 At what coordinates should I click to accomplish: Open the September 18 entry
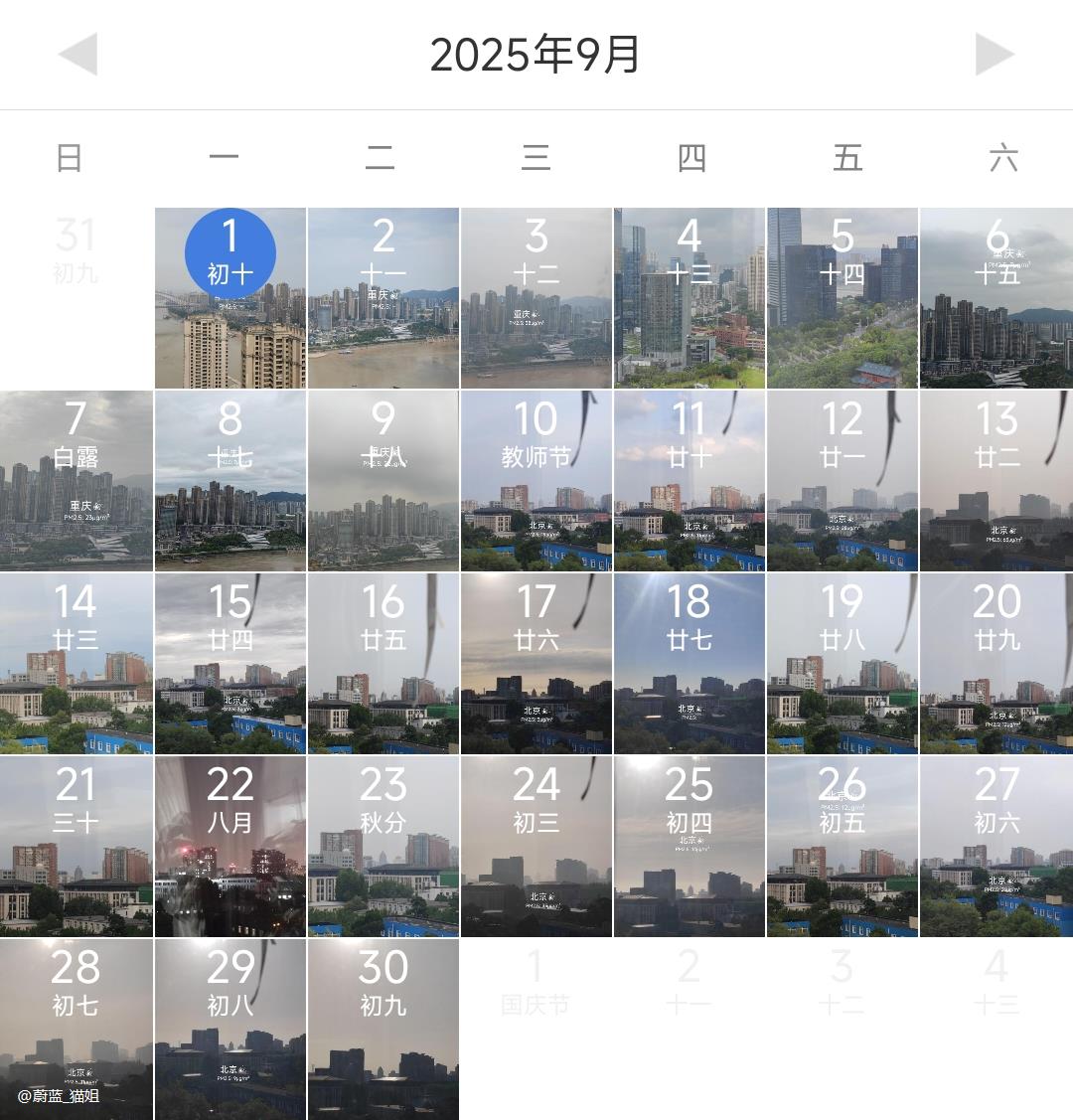click(x=690, y=664)
